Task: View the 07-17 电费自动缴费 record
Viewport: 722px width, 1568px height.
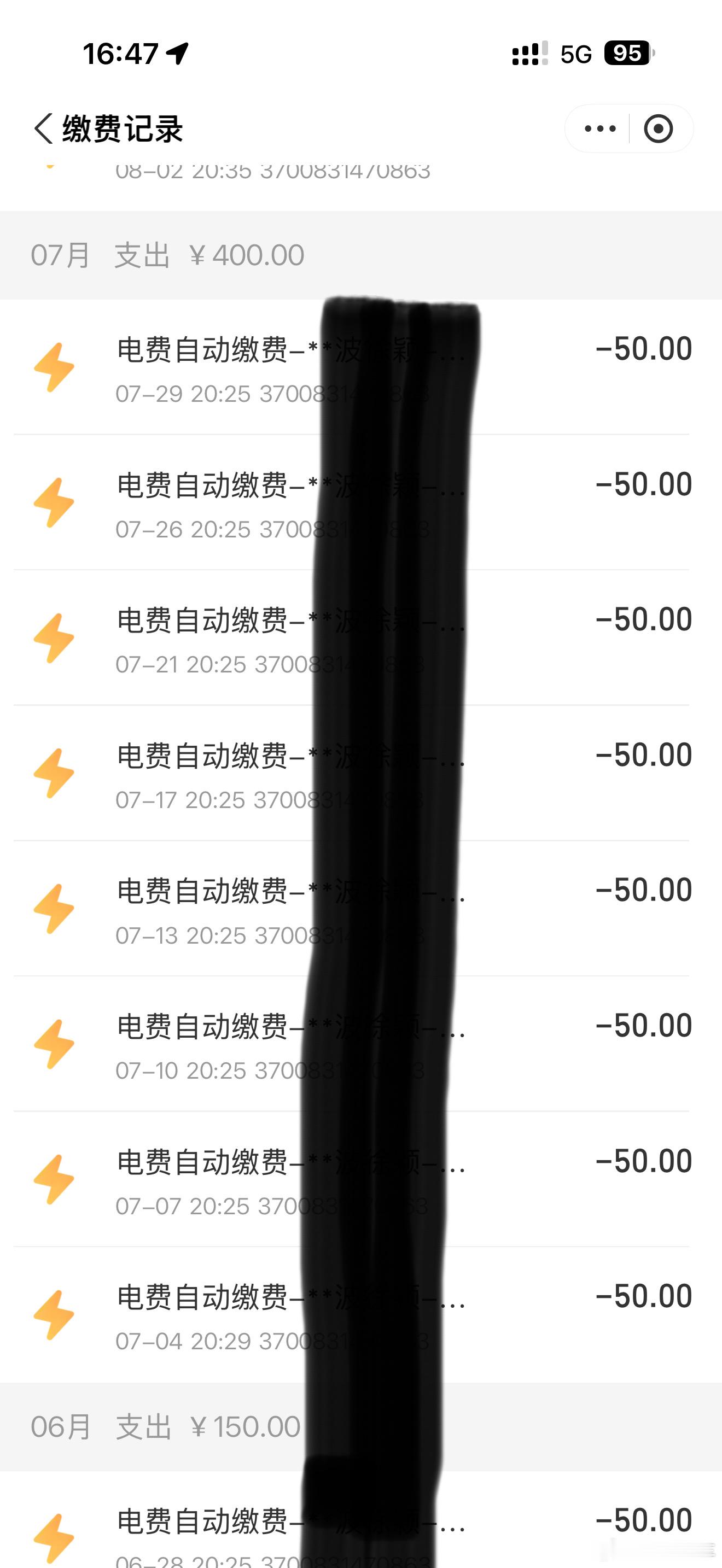Action: pyautogui.click(x=361, y=774)
